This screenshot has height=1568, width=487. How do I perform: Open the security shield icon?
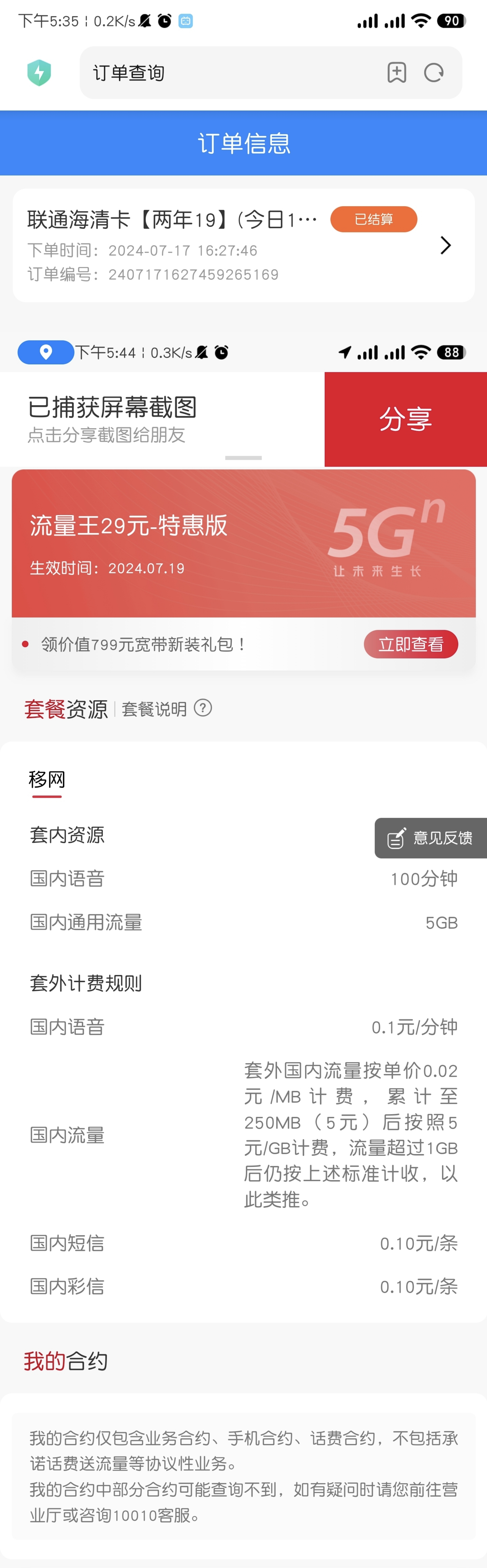click(39, 73)
